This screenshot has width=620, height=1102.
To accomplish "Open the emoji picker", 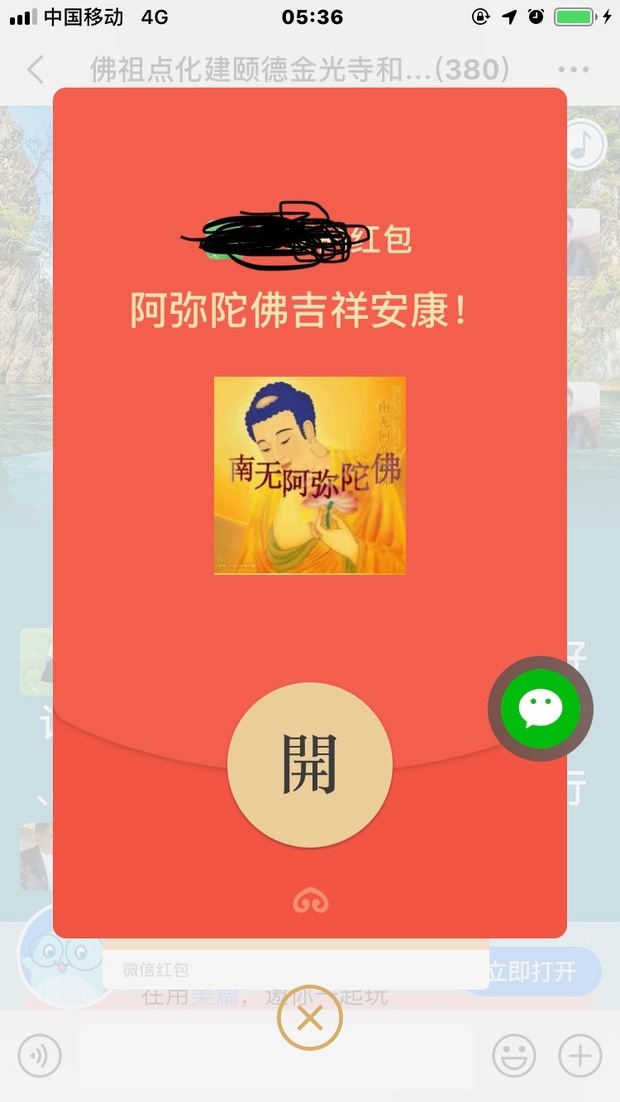I will click(513, 1056).
